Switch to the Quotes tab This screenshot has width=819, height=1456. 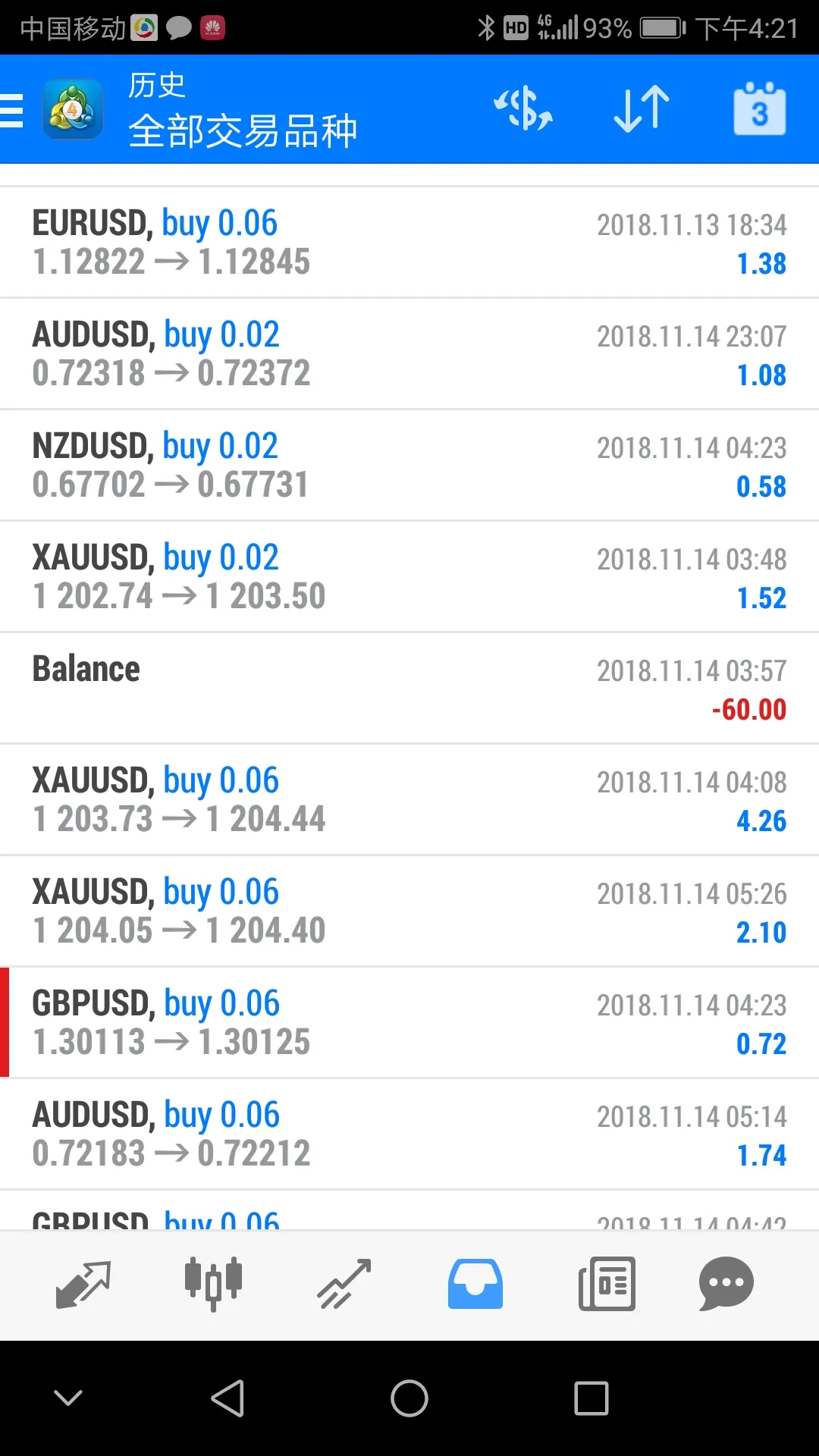point(83,1285)
